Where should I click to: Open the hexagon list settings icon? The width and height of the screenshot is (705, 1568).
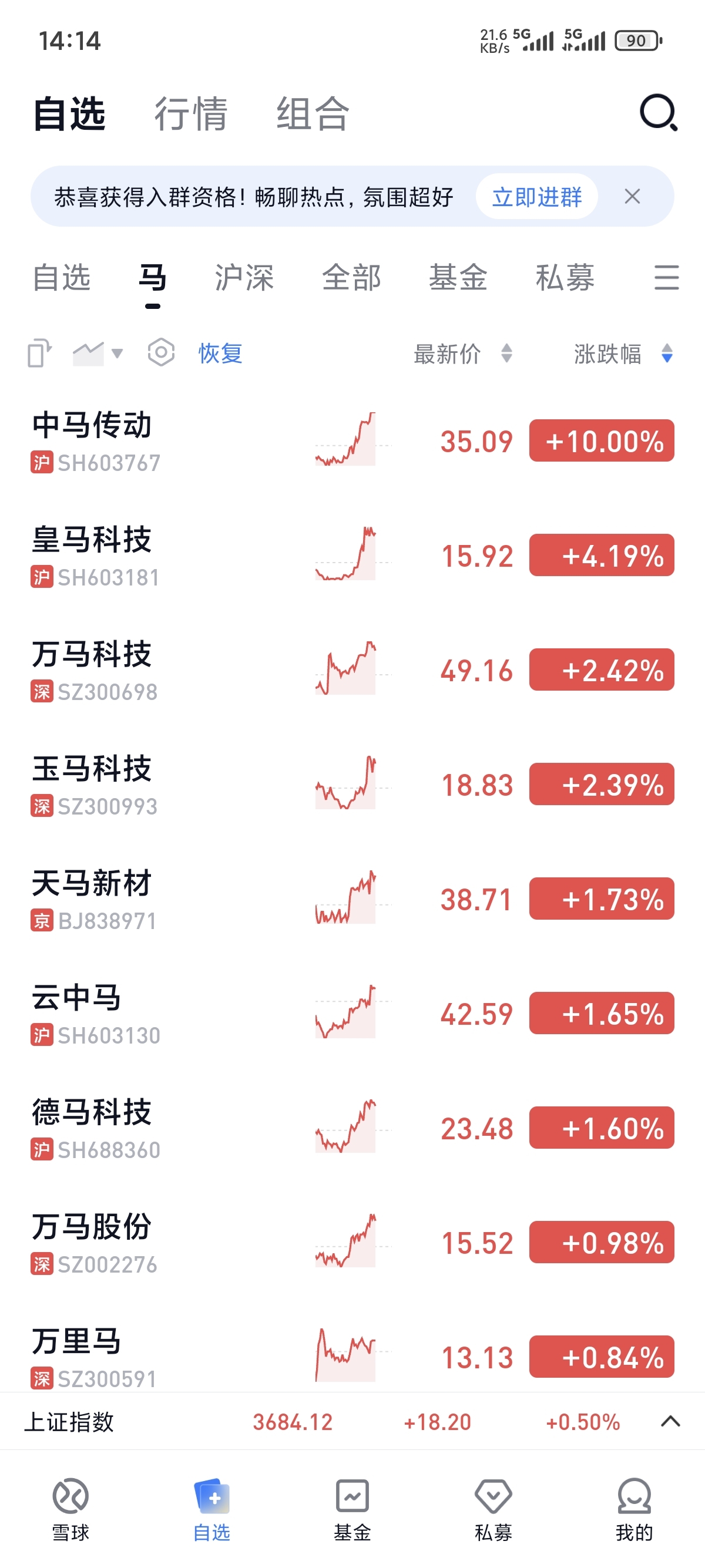point(162,352)
